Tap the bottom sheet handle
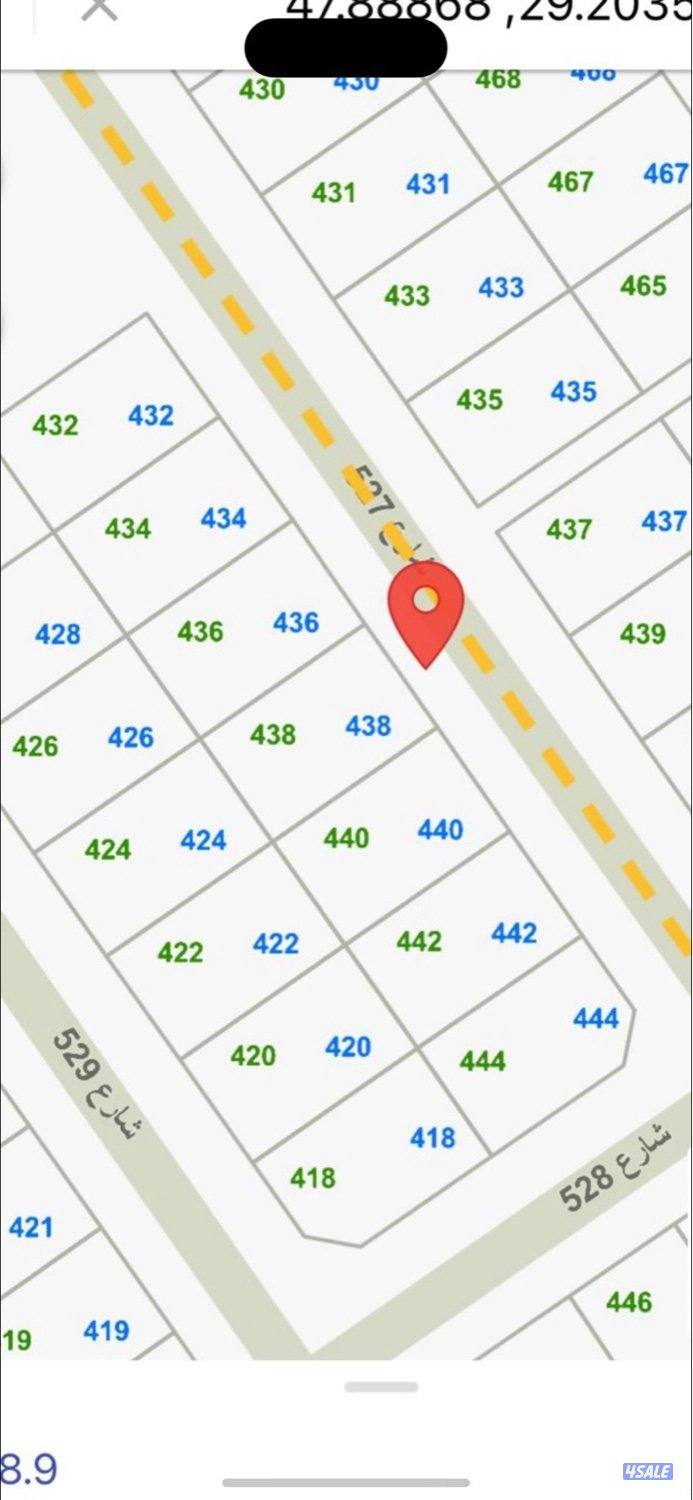This screenshot has height=1500, width=693. [381, 1387]
